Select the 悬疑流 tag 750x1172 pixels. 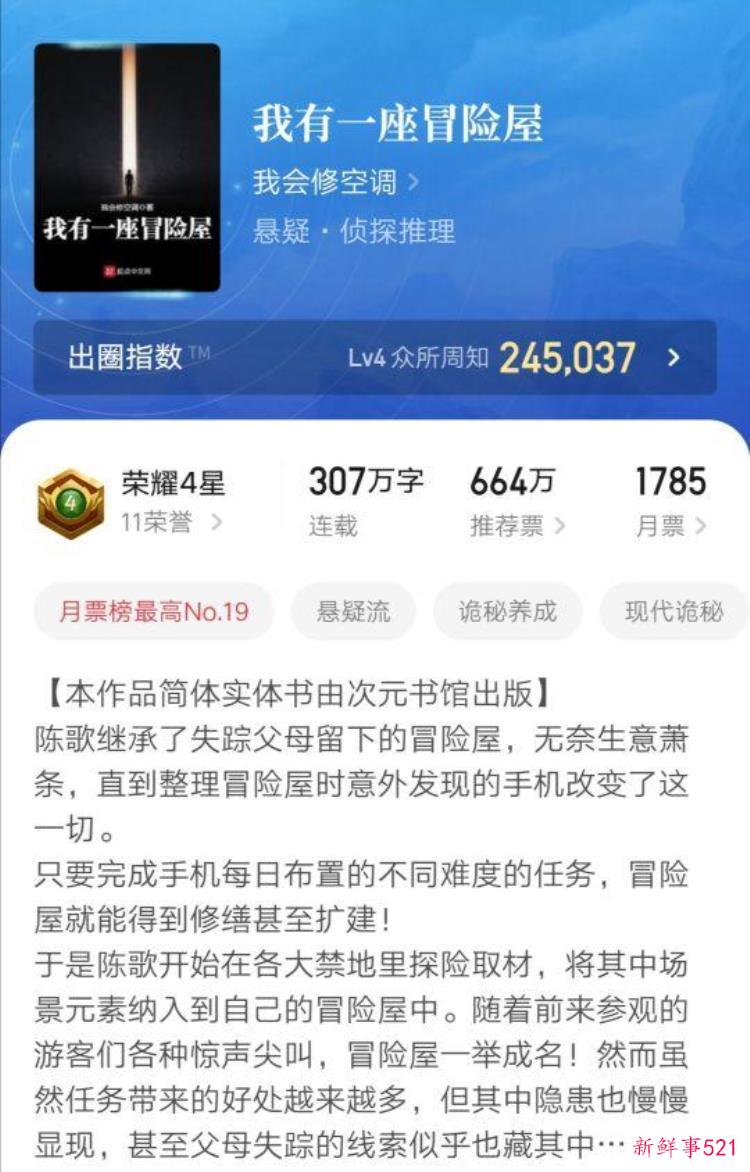pyautogui.click(x=353, y=611)
